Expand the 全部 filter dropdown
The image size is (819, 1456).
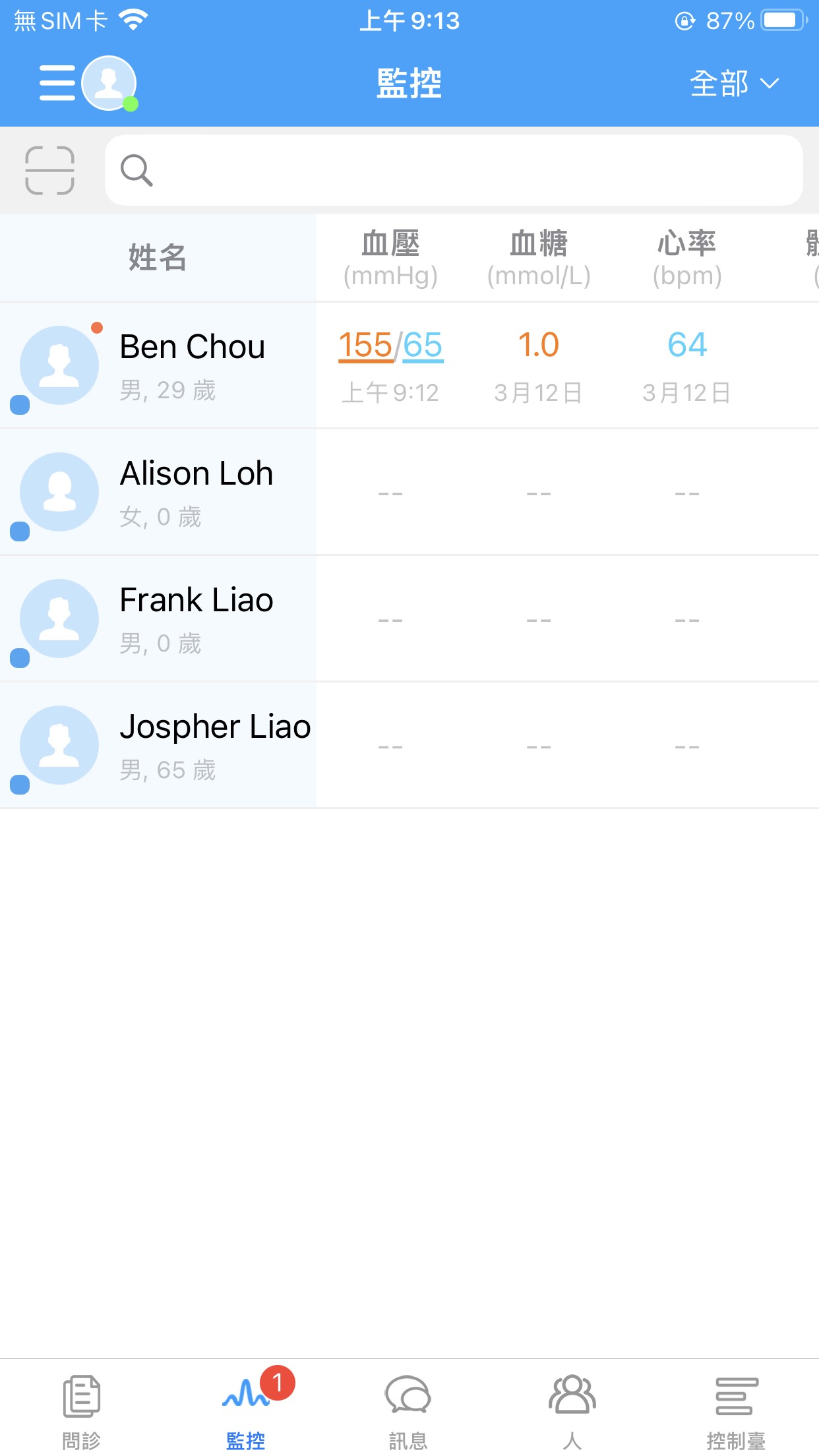(735, 84)
